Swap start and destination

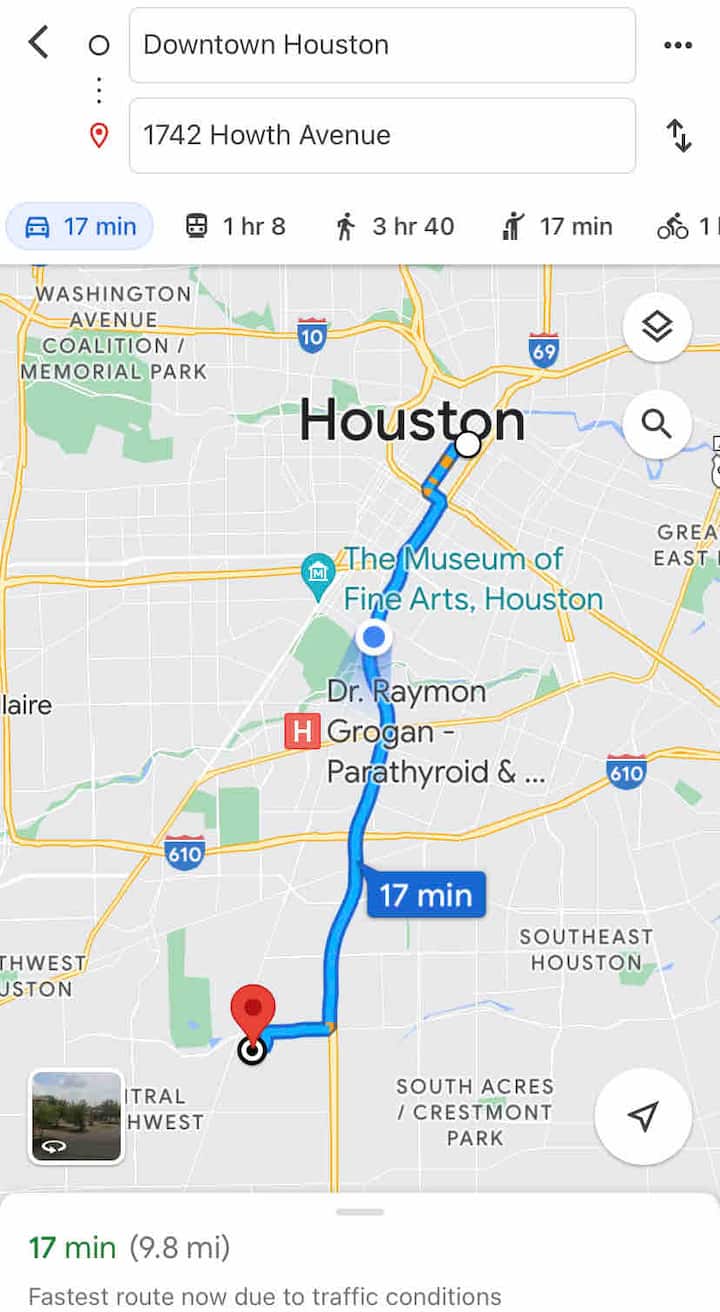[679, 135]
